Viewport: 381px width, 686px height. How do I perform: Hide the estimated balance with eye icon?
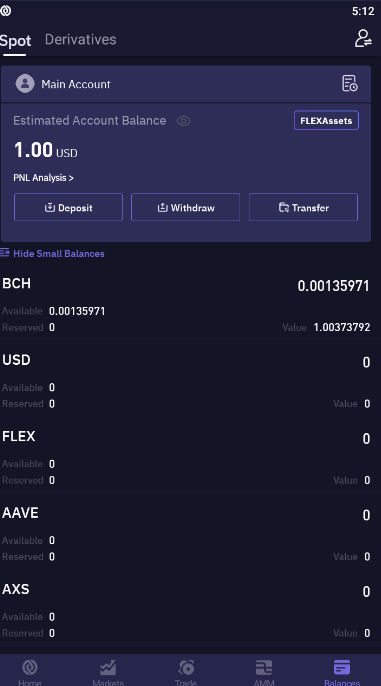(183, 121)
